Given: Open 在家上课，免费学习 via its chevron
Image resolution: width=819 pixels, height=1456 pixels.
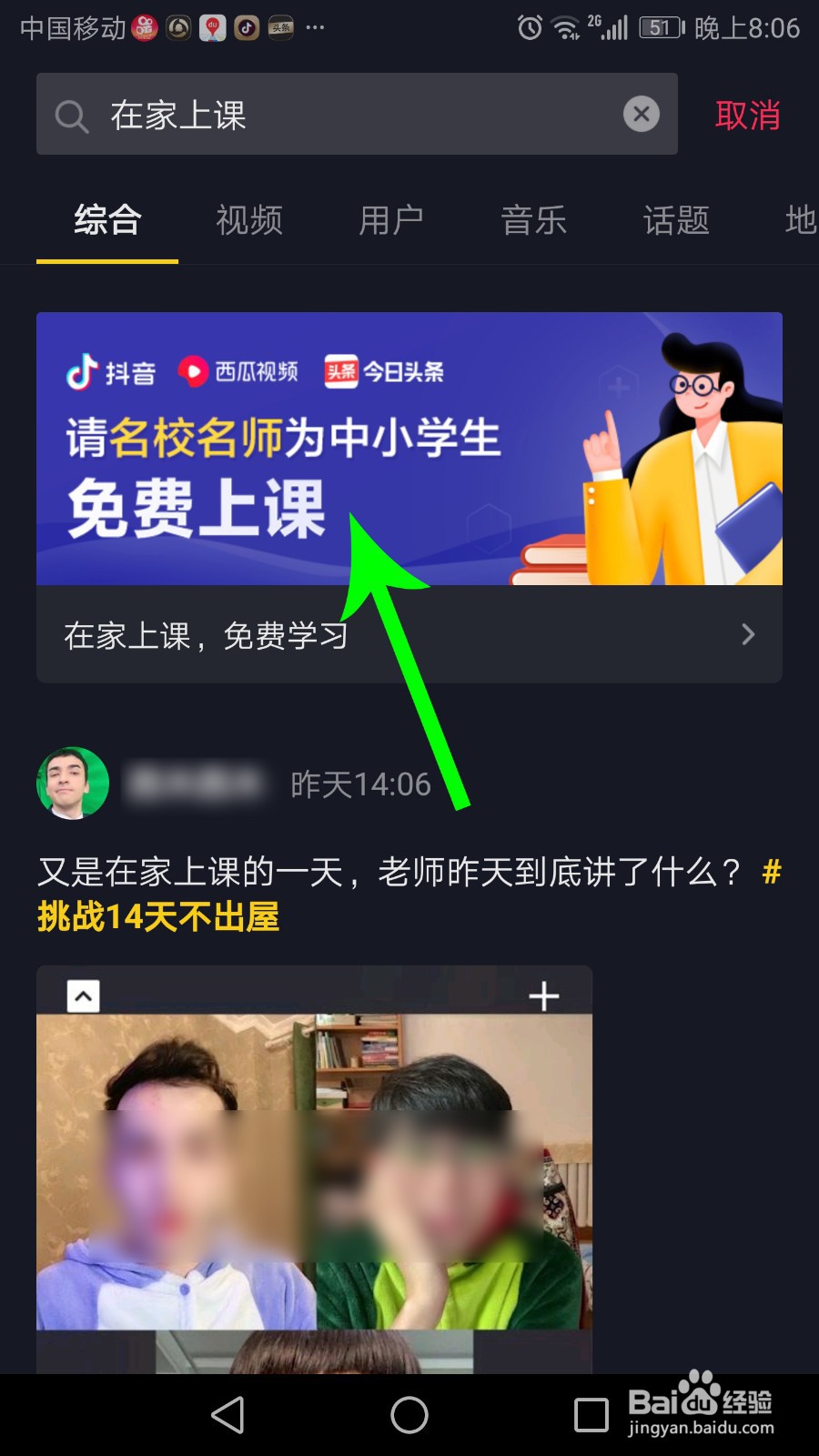Looking at the screenshot, I should click(748, 635).
